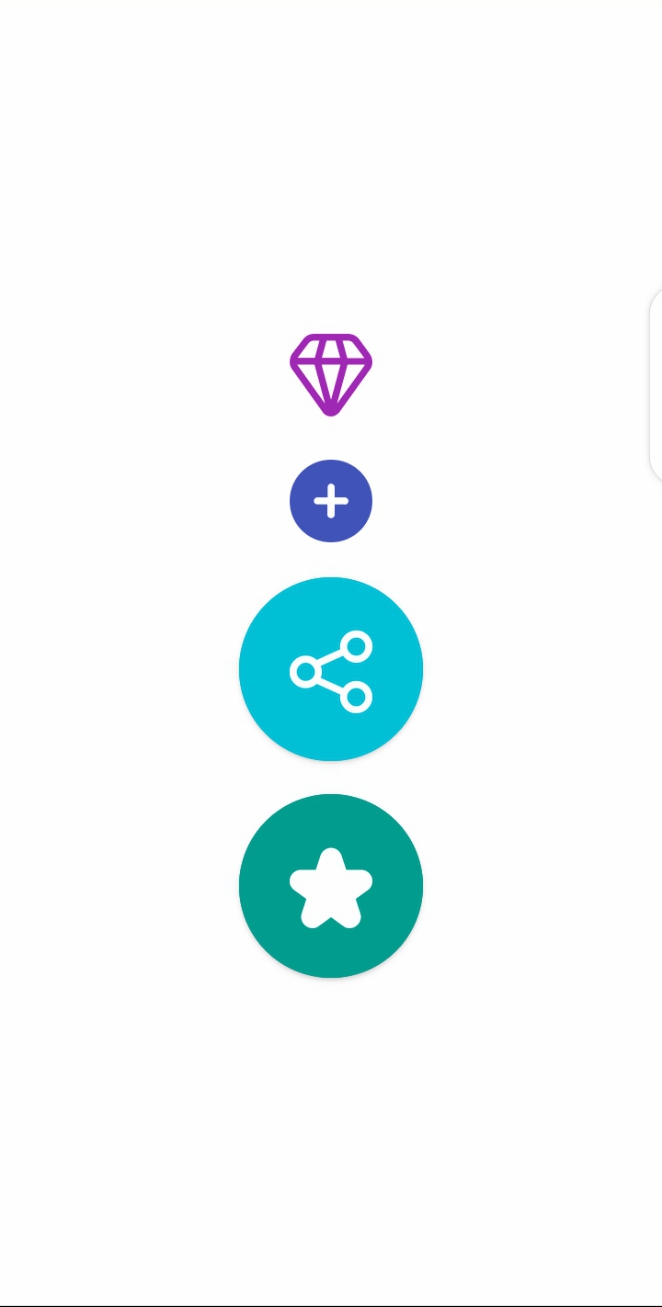This screenshot has width=662, height=1307.
Task: Tap the purple diamond icon
Action: pyautogui.click(x=331, y=374)
